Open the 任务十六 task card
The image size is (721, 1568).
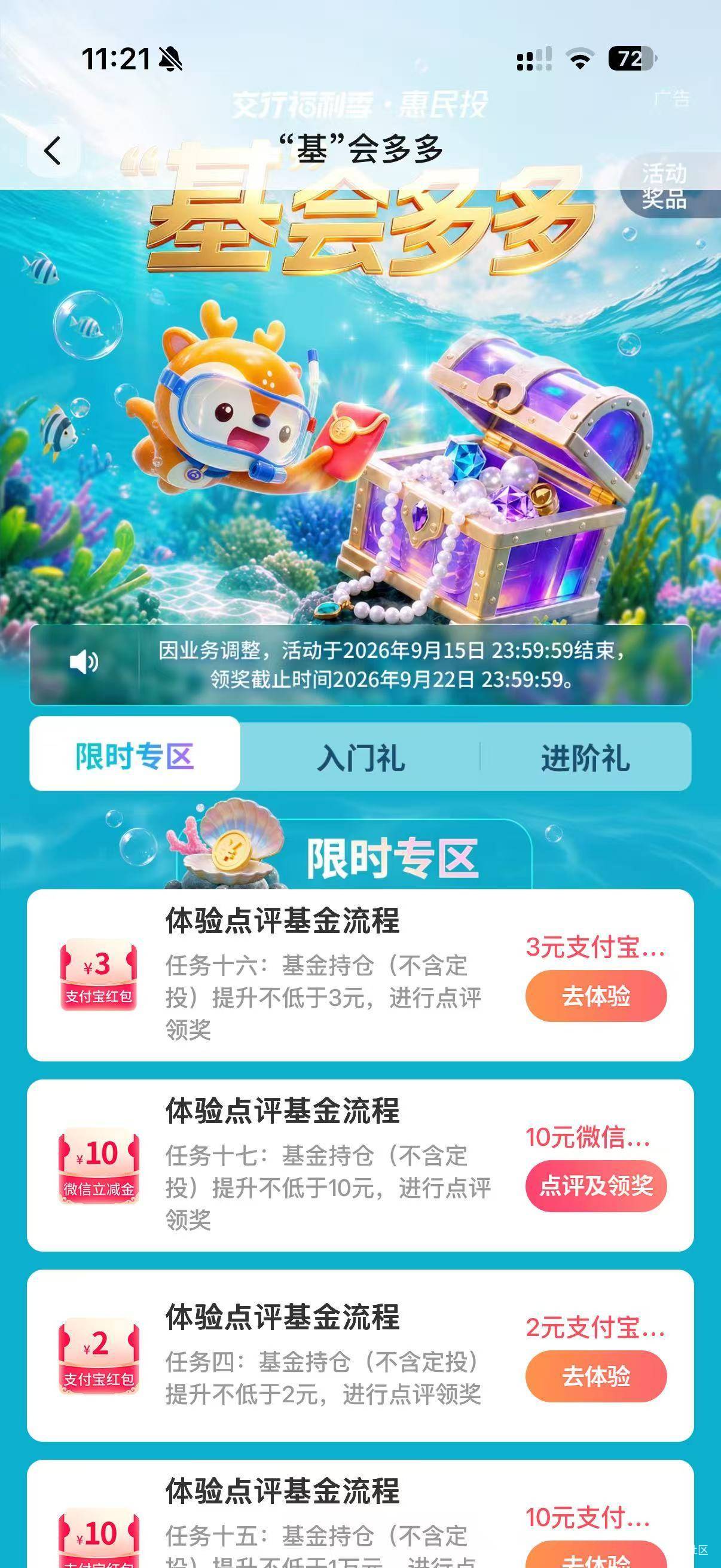pyautogui.click(x=360, y=975)
